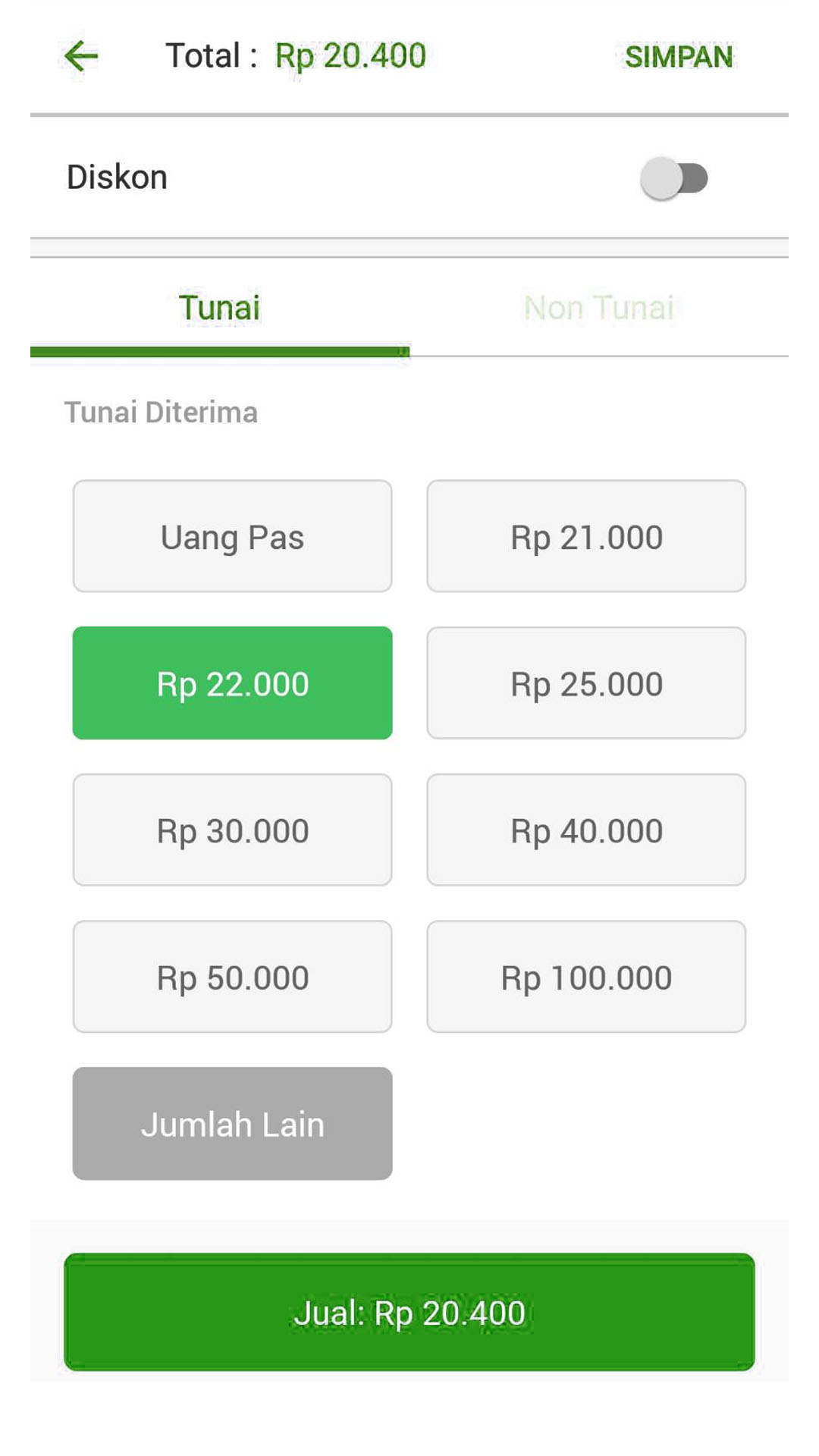Go back using the arrow icon
The image size is (819, 1456).
click(x=81, y=56)
